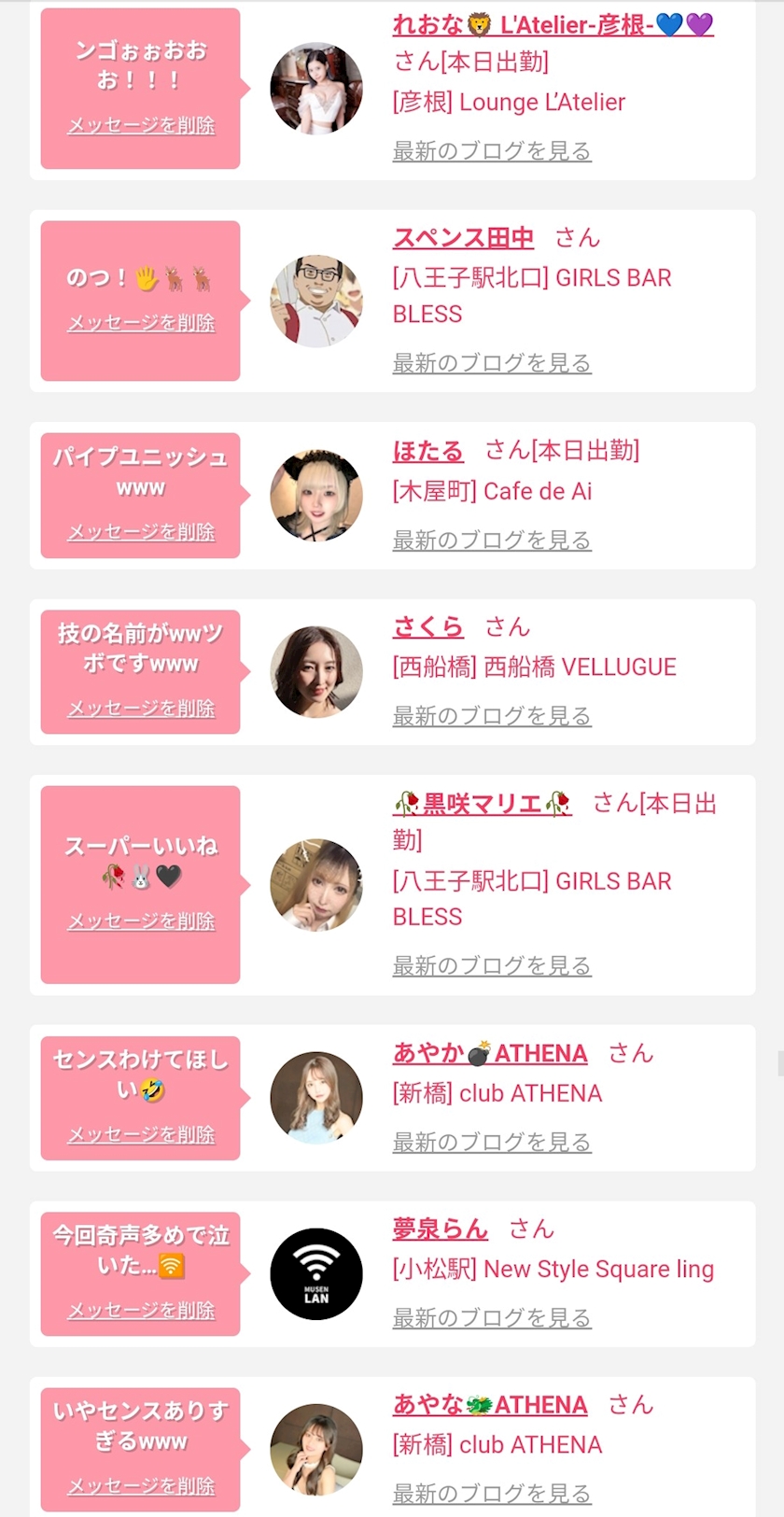Open れおな L'Atelier-彦根 profile link

pos(553,24)
